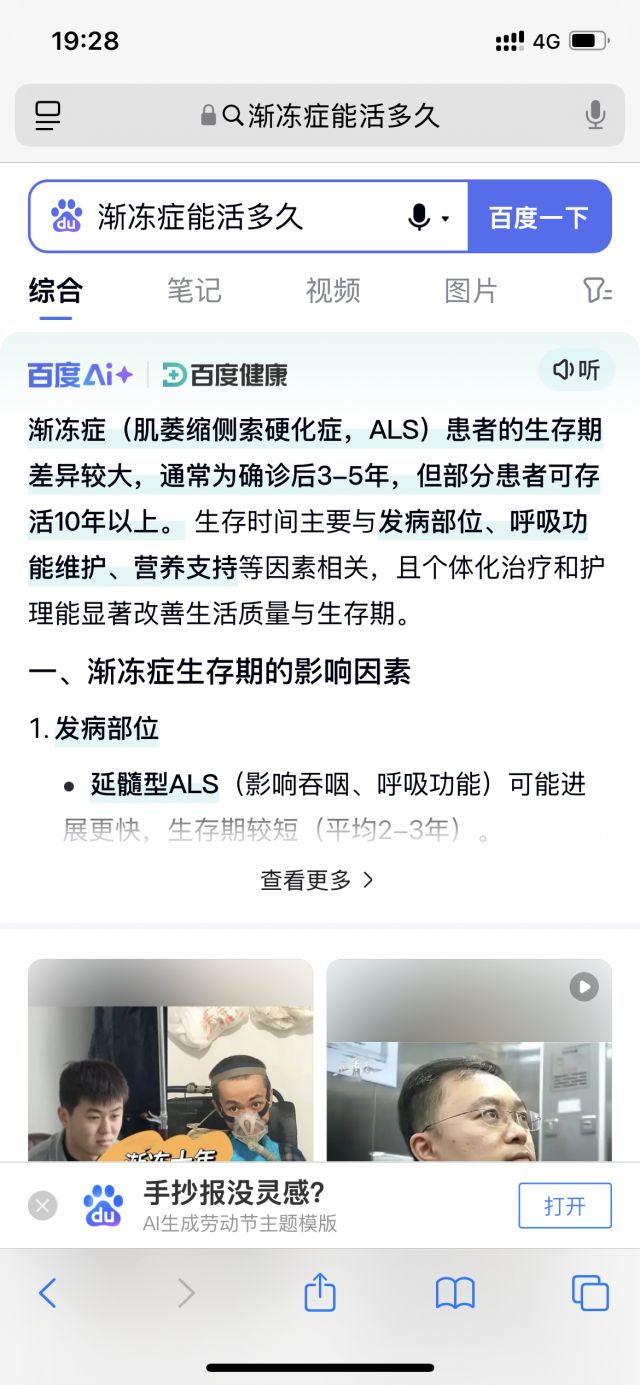Image resolution: width=640 pixels, height=1385 pixels.
Task: Open the search filter icon
Action: [x=597, y=291]
